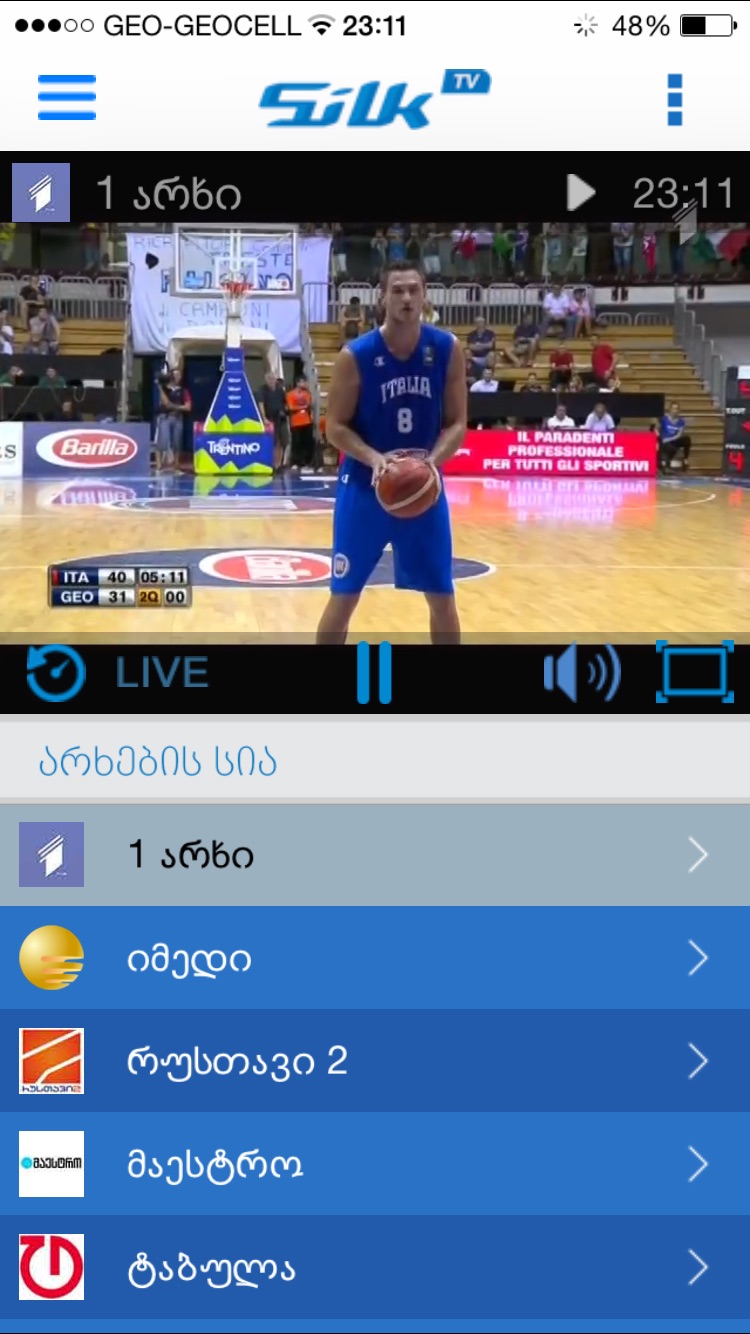Tap the rewind clock icon

pos(55,673)
